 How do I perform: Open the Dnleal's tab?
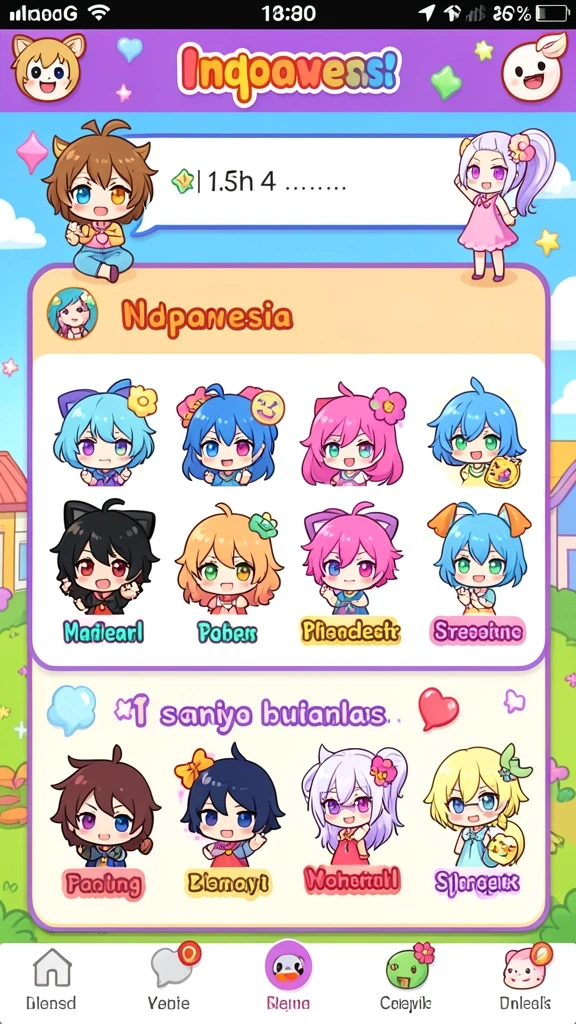(x=525, y=980)
